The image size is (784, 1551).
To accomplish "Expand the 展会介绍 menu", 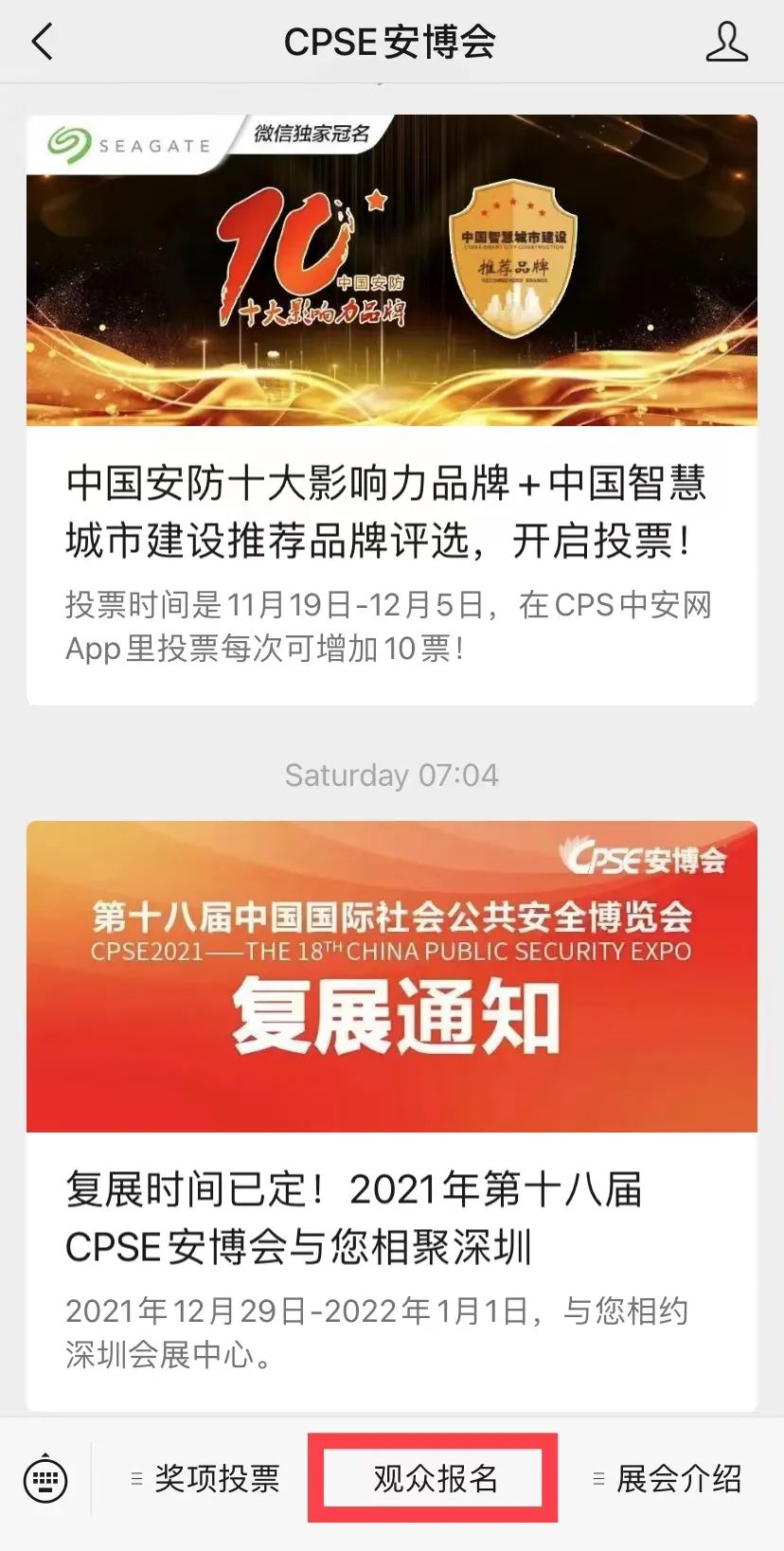I will pyautogui.click(x=668, y=1478).
